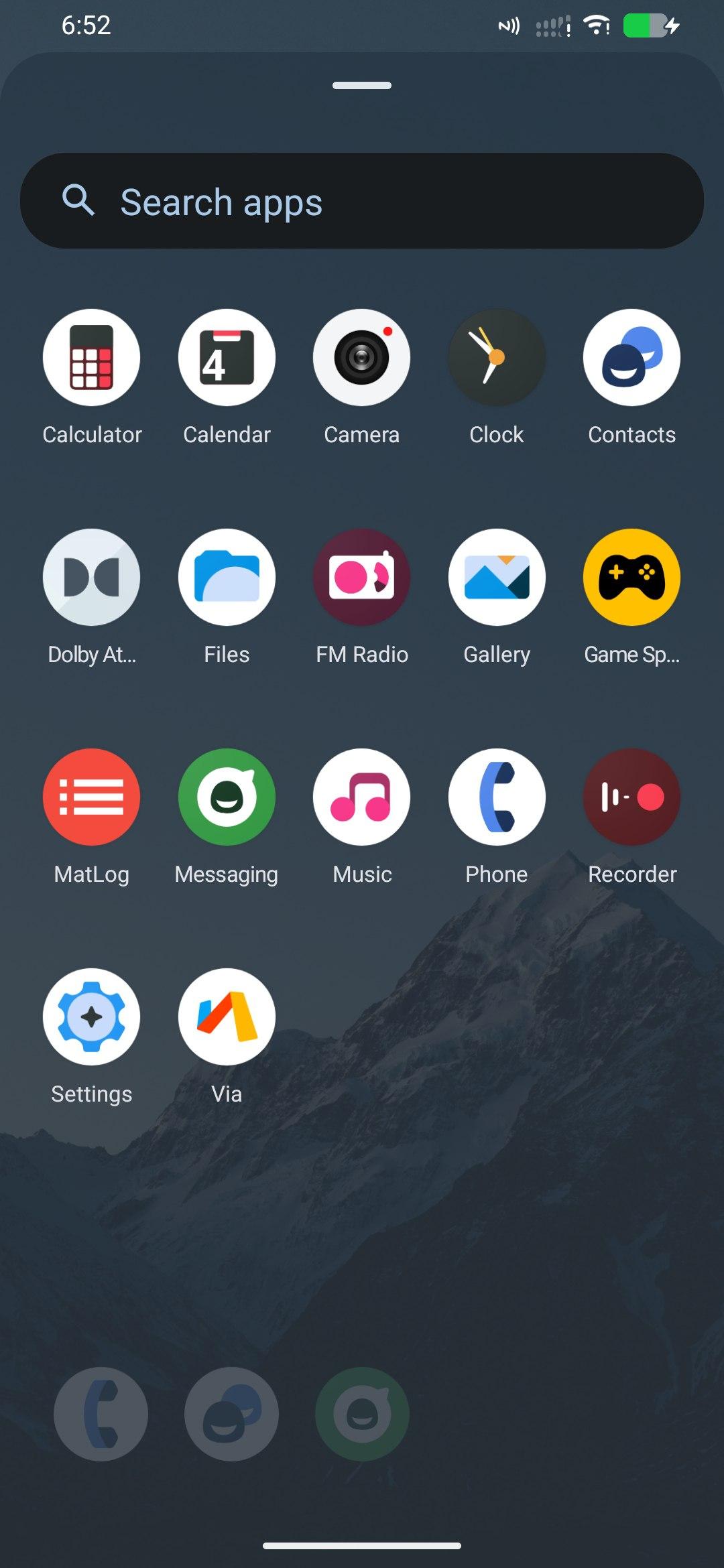724x1568 pixels.
Task: Open the Phone app in the grid
Action: (x=497, y=797)
